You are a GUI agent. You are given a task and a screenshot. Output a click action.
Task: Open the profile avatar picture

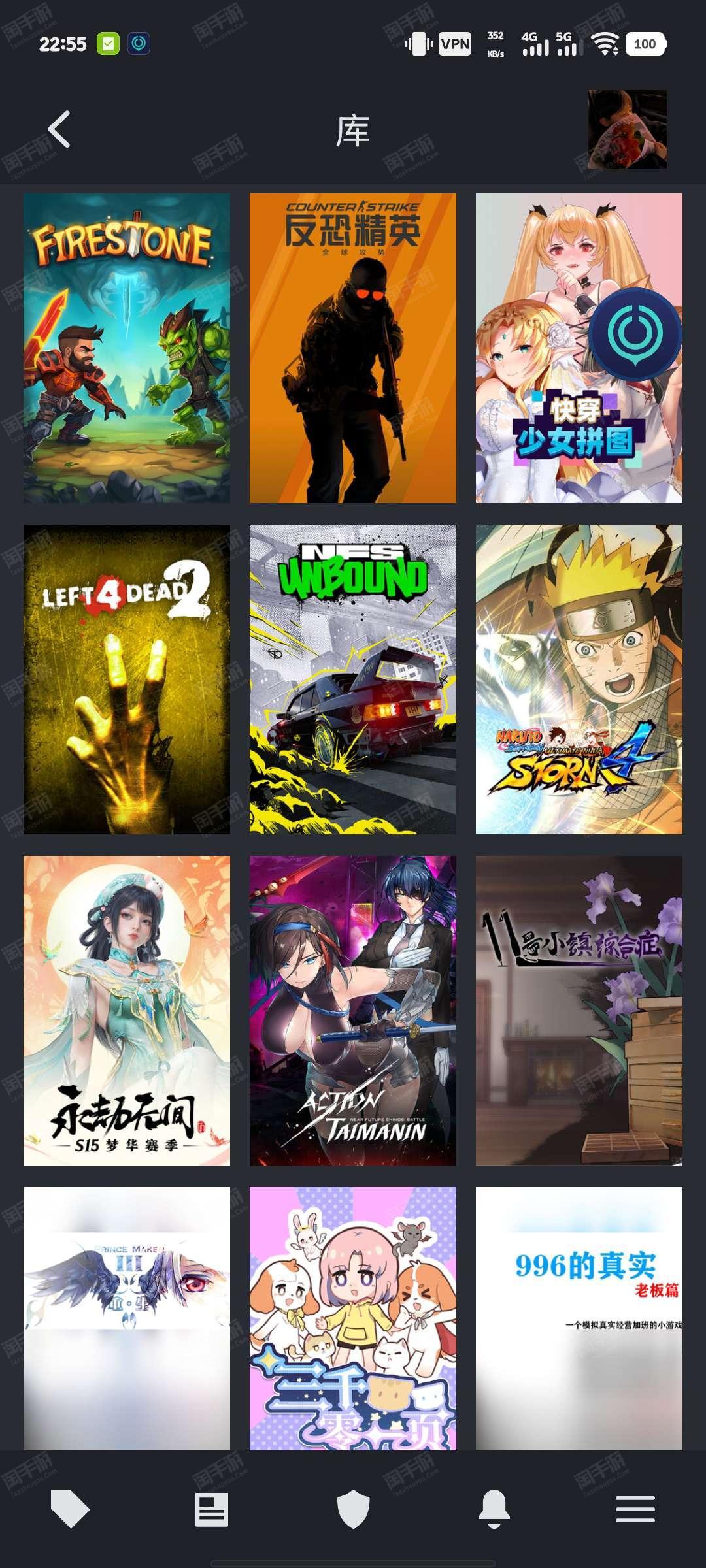coord(627,129)
